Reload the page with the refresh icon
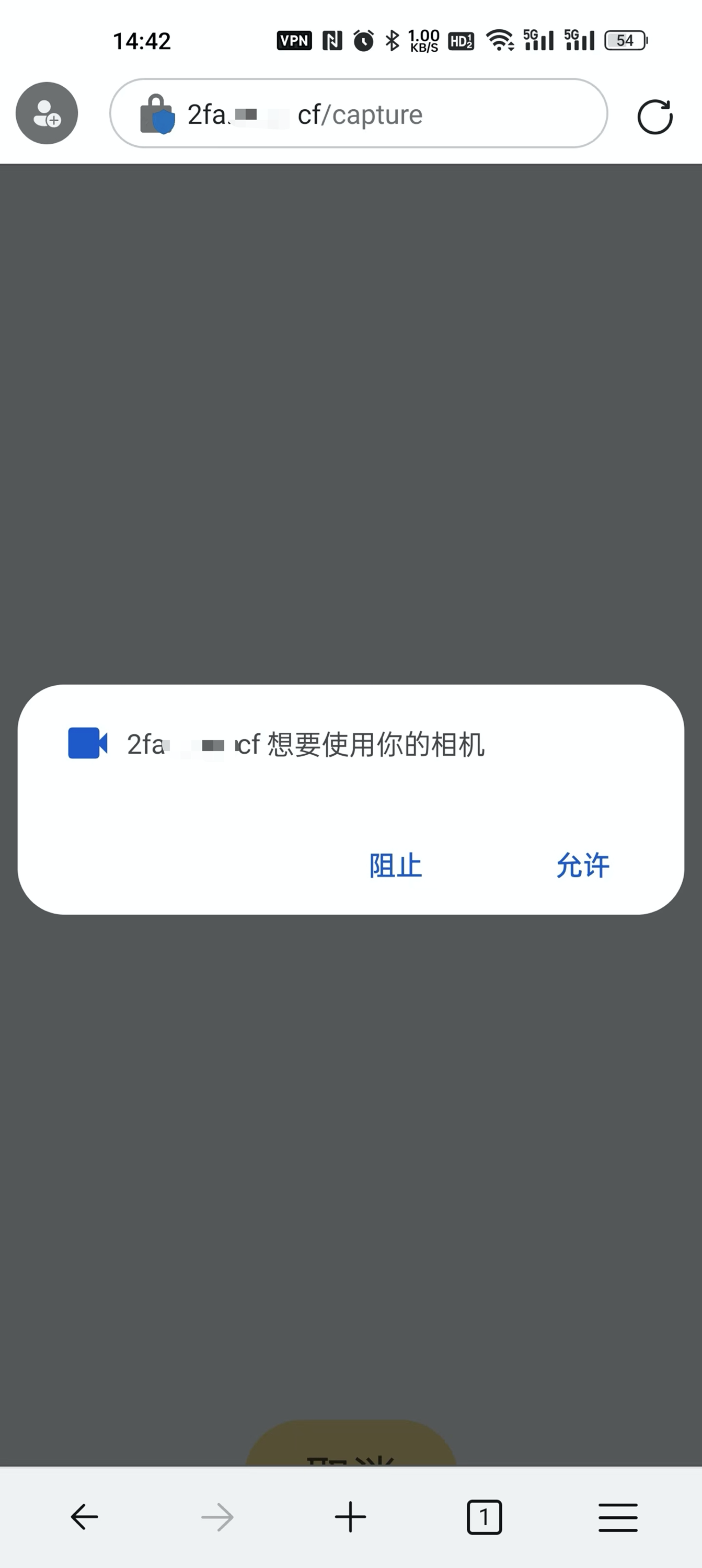702x1568 pixels. [x=655, y=114]
